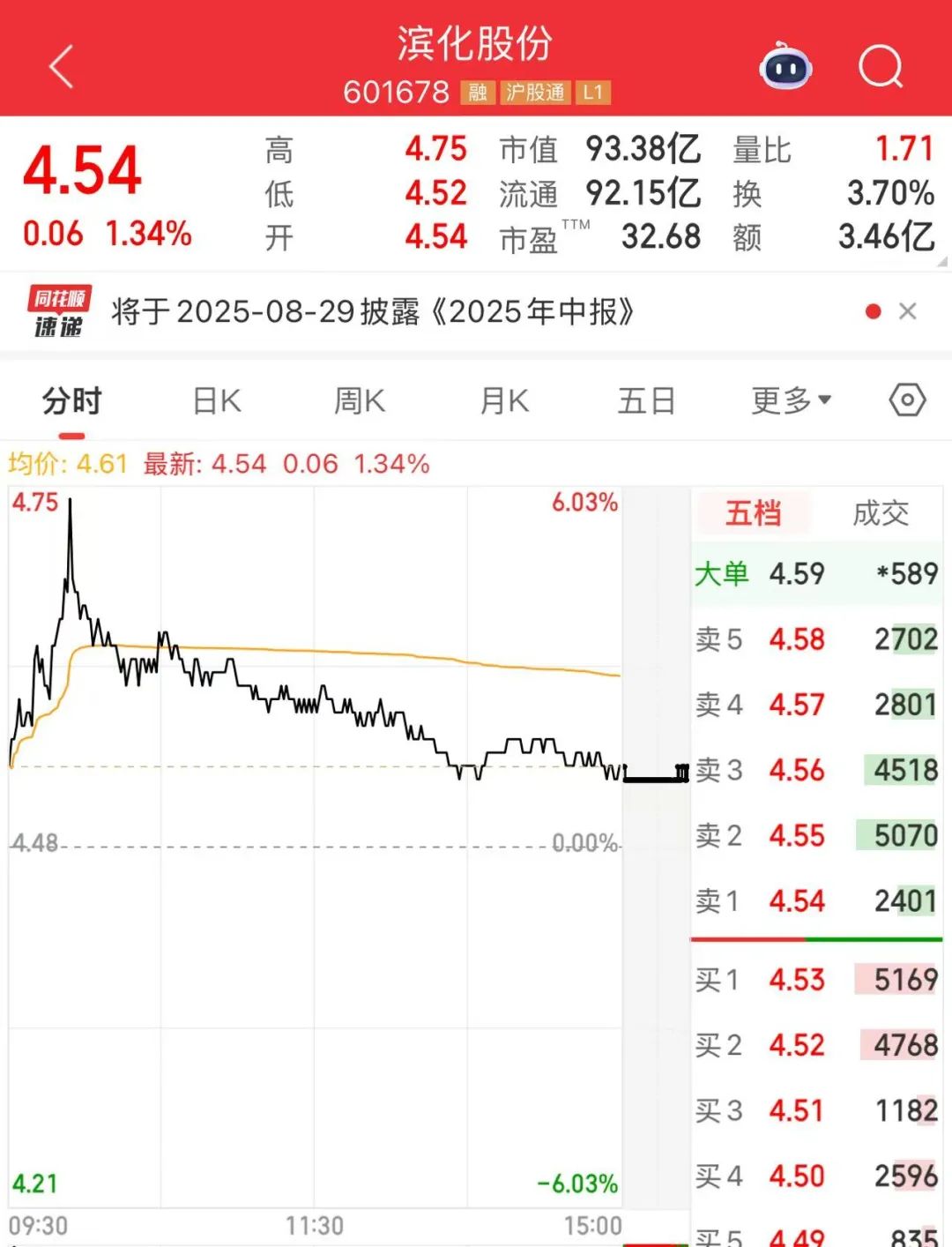Select the 周K chart tab

(360, 401)
